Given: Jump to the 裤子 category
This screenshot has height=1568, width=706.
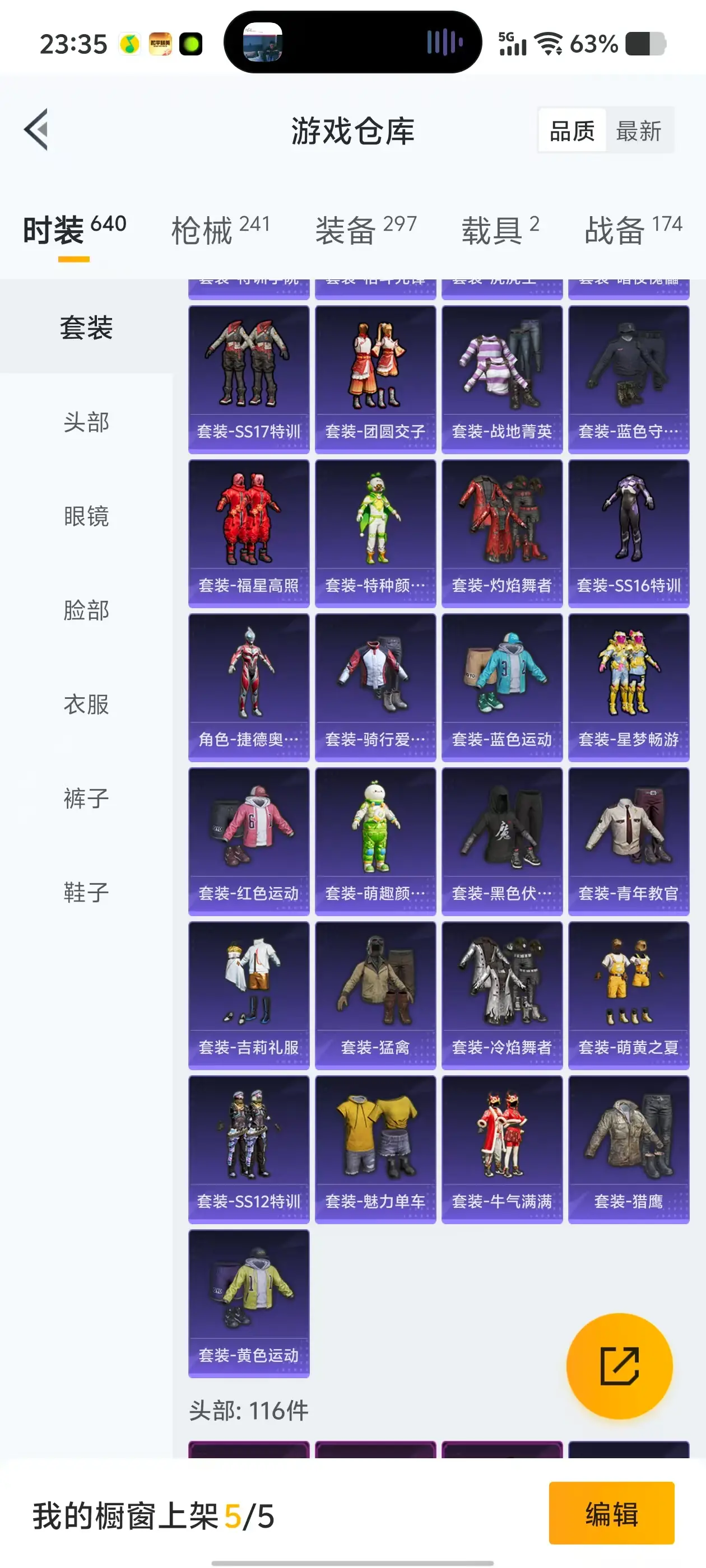Looking at the screenshot, I should (86, 798).
